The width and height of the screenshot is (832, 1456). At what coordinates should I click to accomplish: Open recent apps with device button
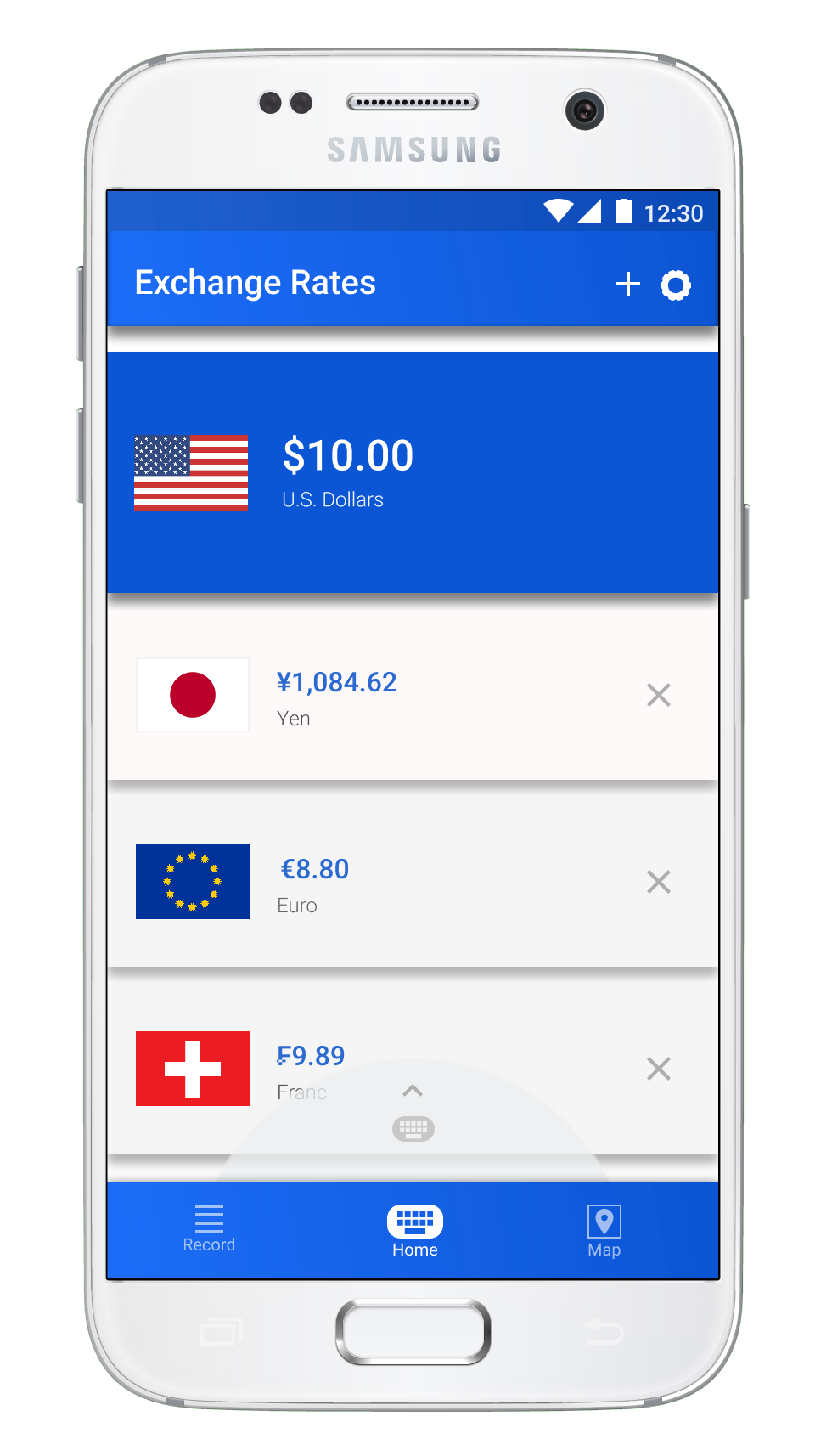221,1331
